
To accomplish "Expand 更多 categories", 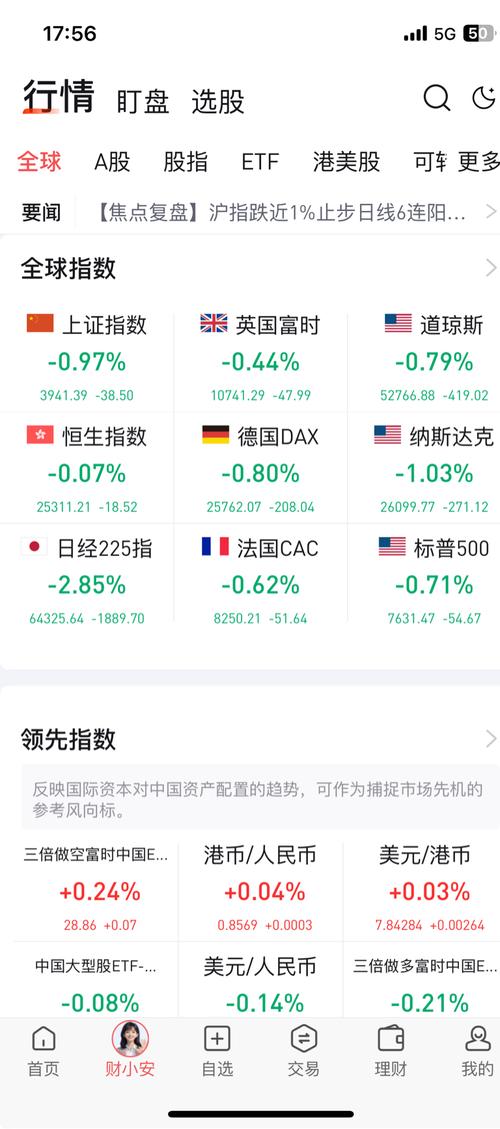I will coord(478,162).
